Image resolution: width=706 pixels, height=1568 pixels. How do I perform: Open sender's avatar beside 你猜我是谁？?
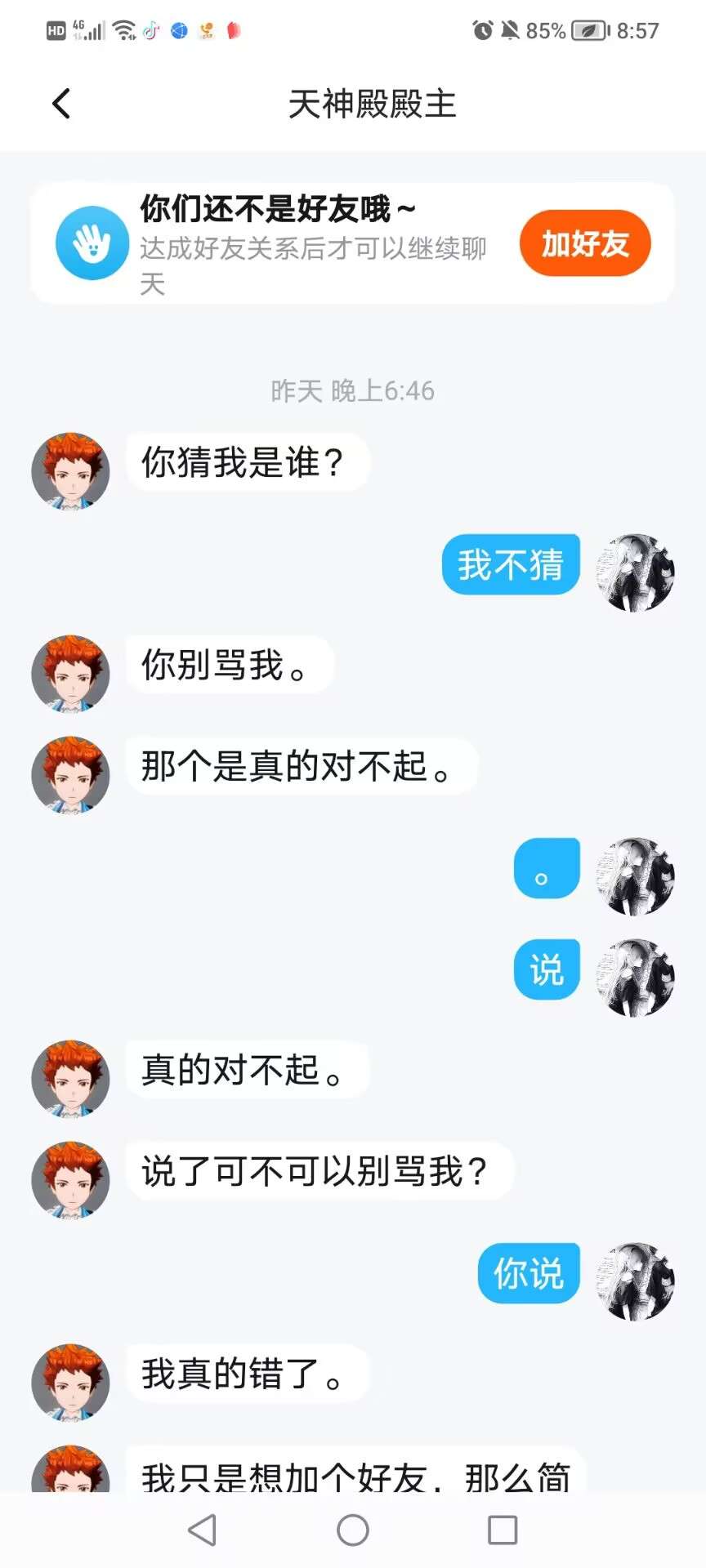click(70, 471)
